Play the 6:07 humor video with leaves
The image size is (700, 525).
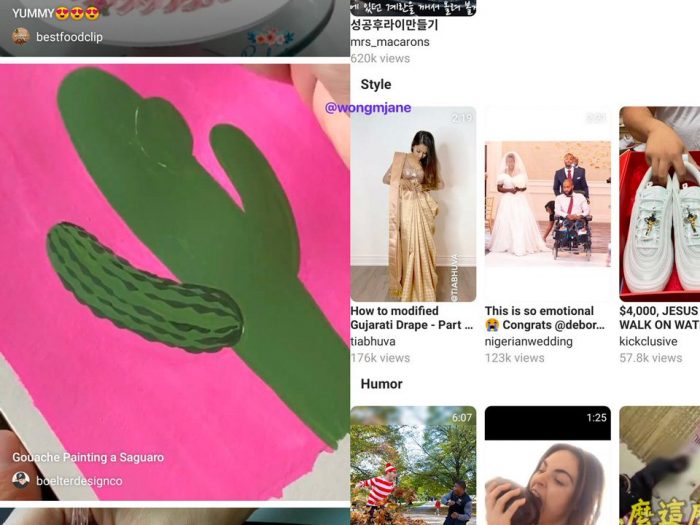click(x=413, y=465)
